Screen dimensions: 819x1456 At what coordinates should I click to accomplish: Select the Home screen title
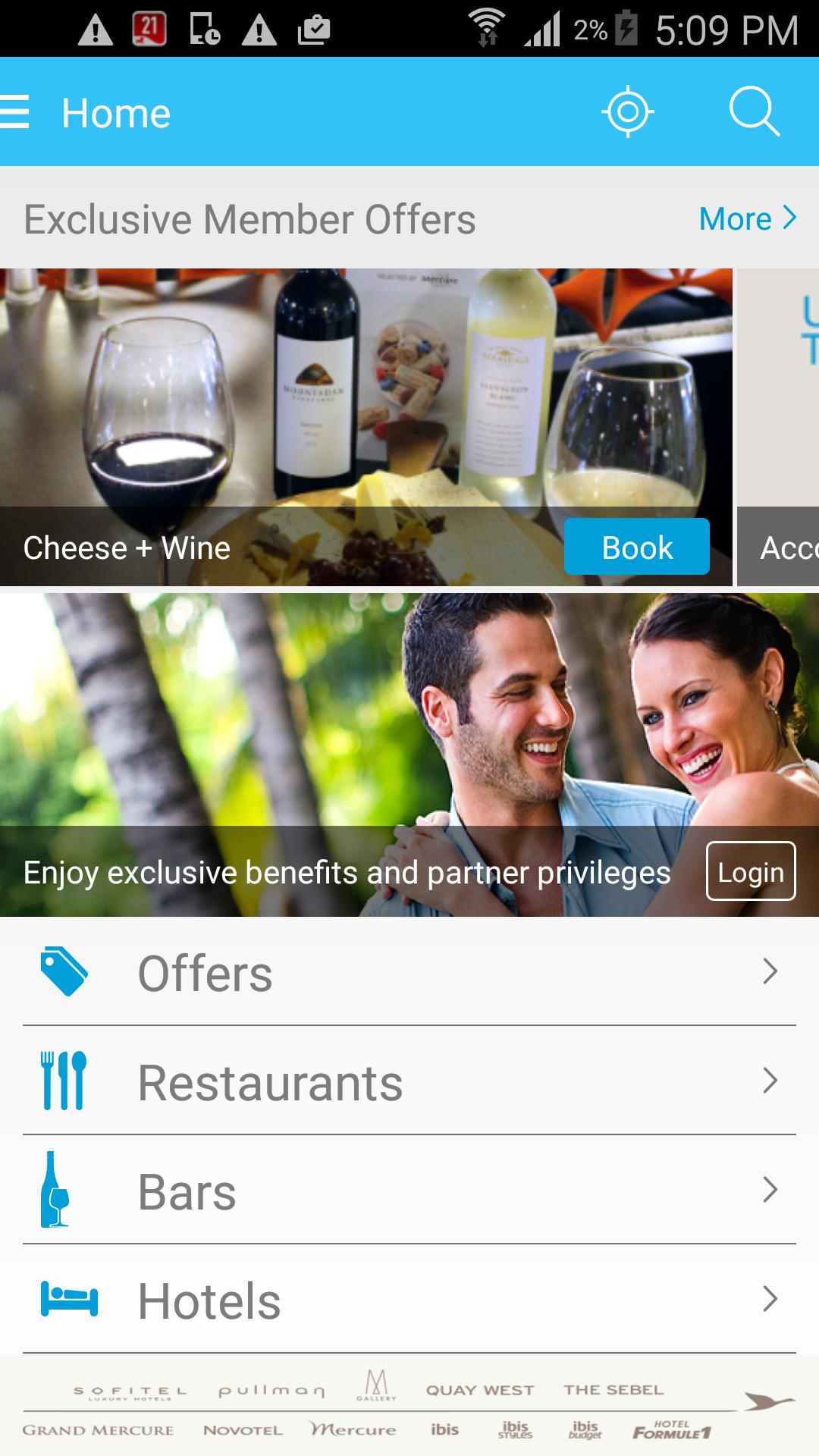point(115,112)
